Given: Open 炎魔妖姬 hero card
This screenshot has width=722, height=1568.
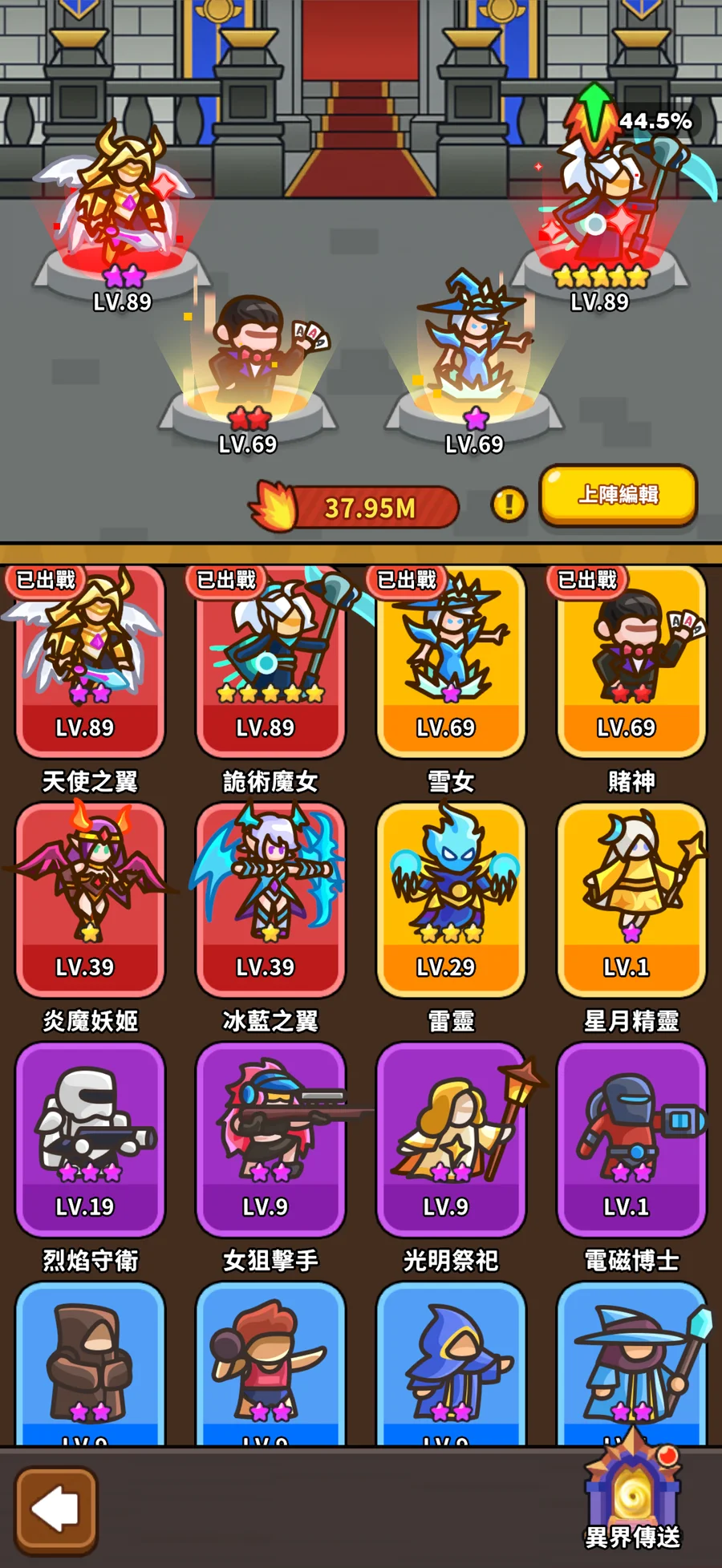Looking at the screenshot, I should tap(90, 900).
